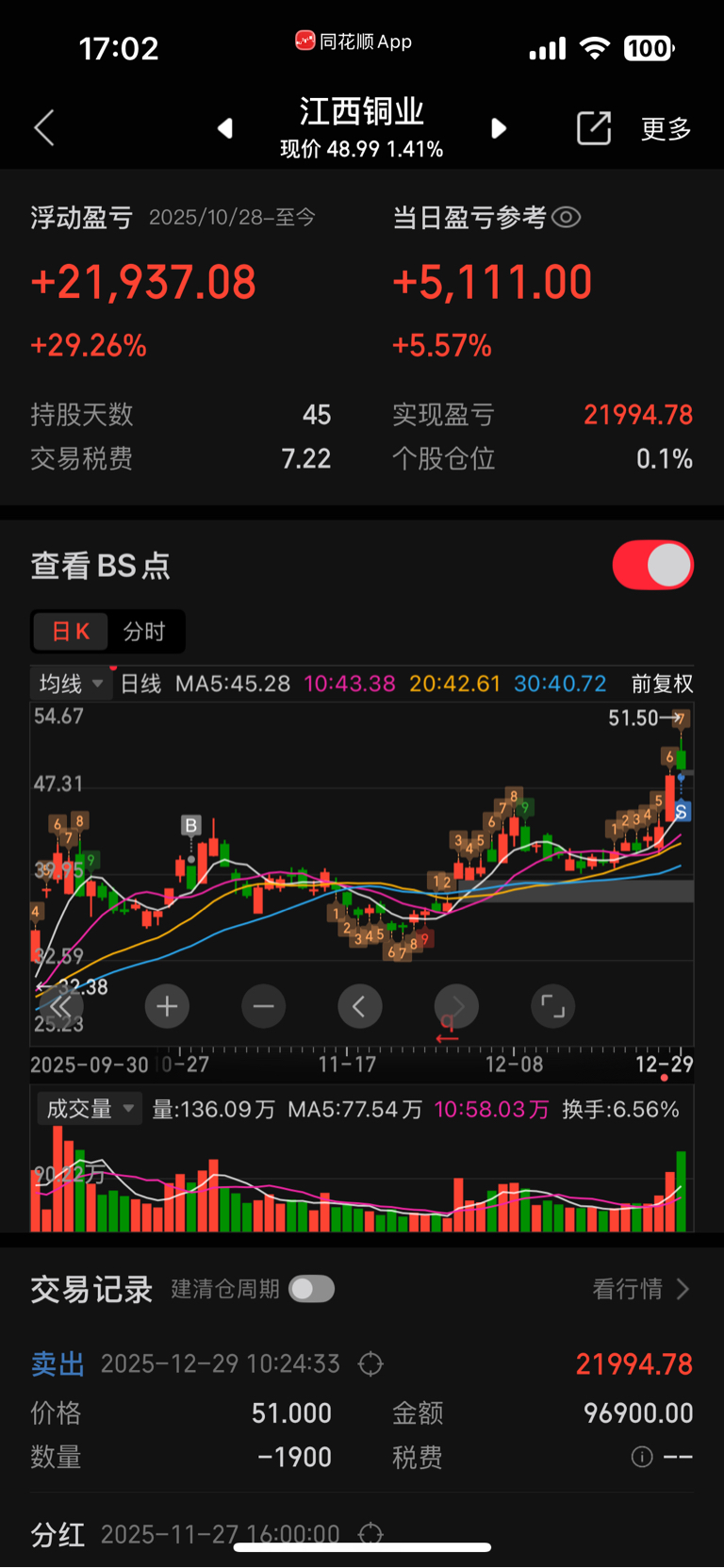Switch to the next stock with the right triangle
The width and height of the screenshot is (724, 1568).
pos(499,128)
